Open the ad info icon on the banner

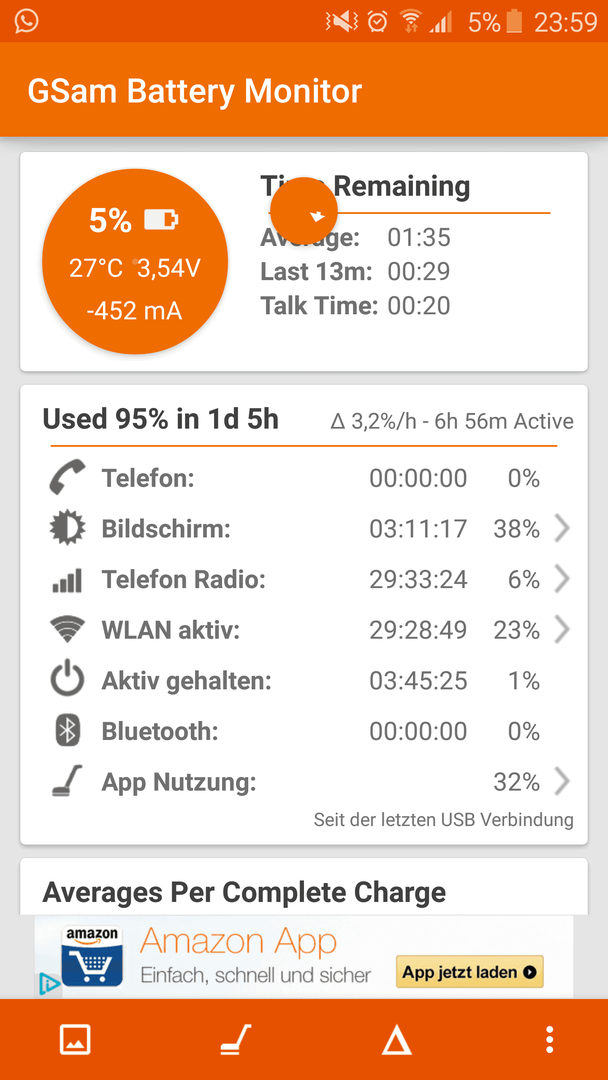coord(49,983)
